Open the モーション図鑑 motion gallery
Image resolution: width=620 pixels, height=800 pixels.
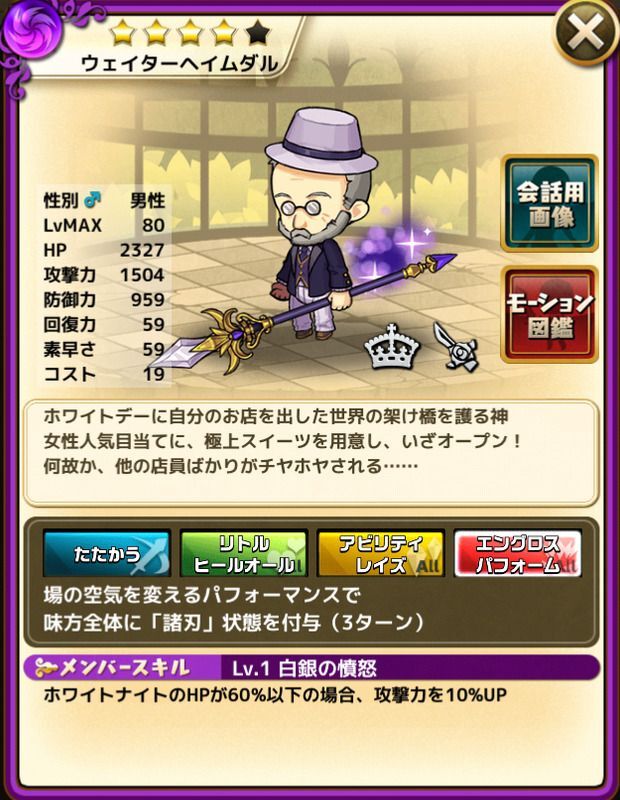point(549,316)
